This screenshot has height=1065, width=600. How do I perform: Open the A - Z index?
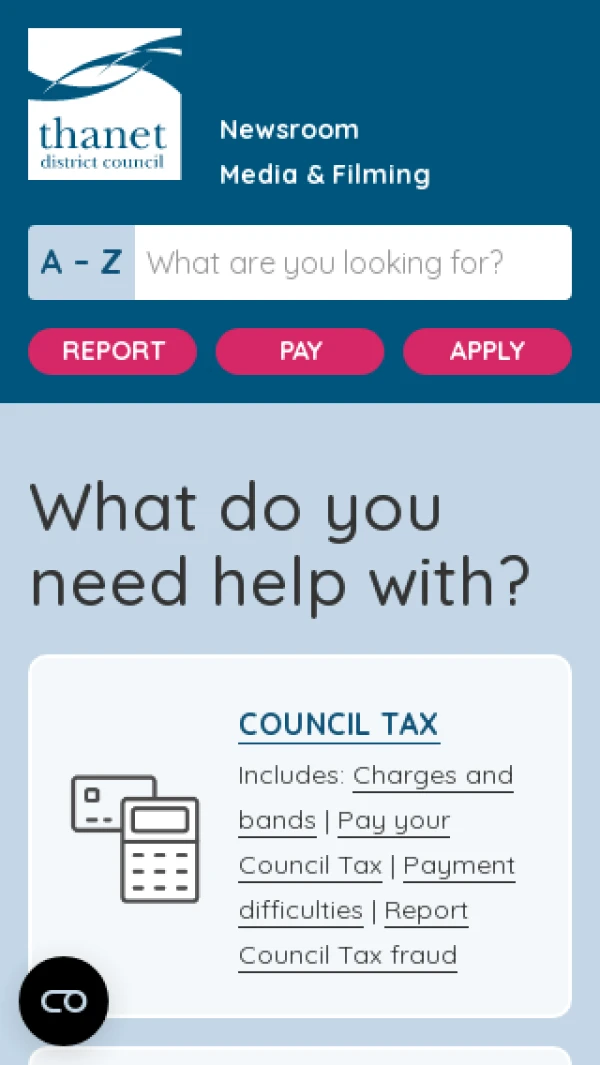coord(81,263)
